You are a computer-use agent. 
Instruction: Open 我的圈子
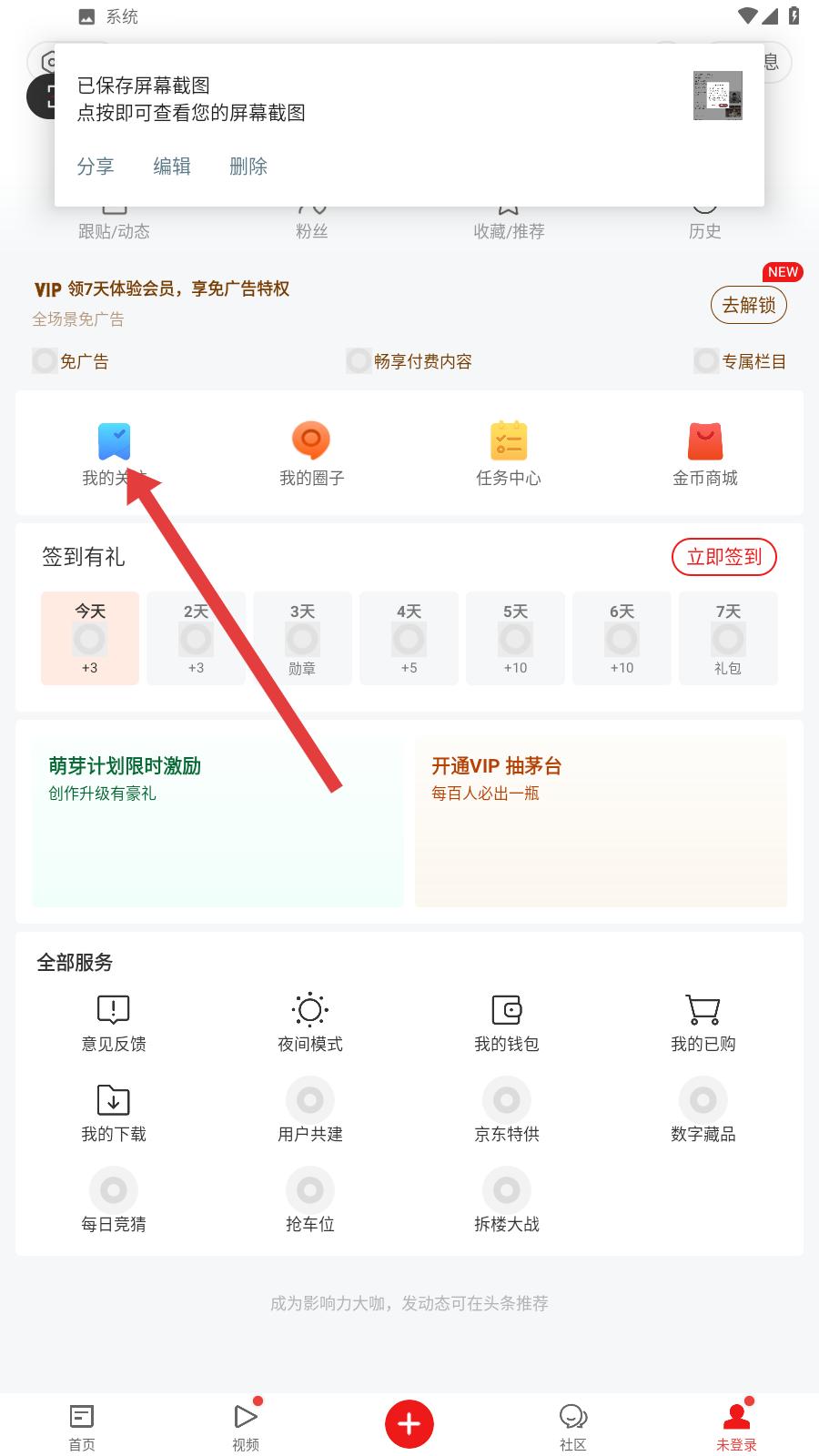(311, 453)
